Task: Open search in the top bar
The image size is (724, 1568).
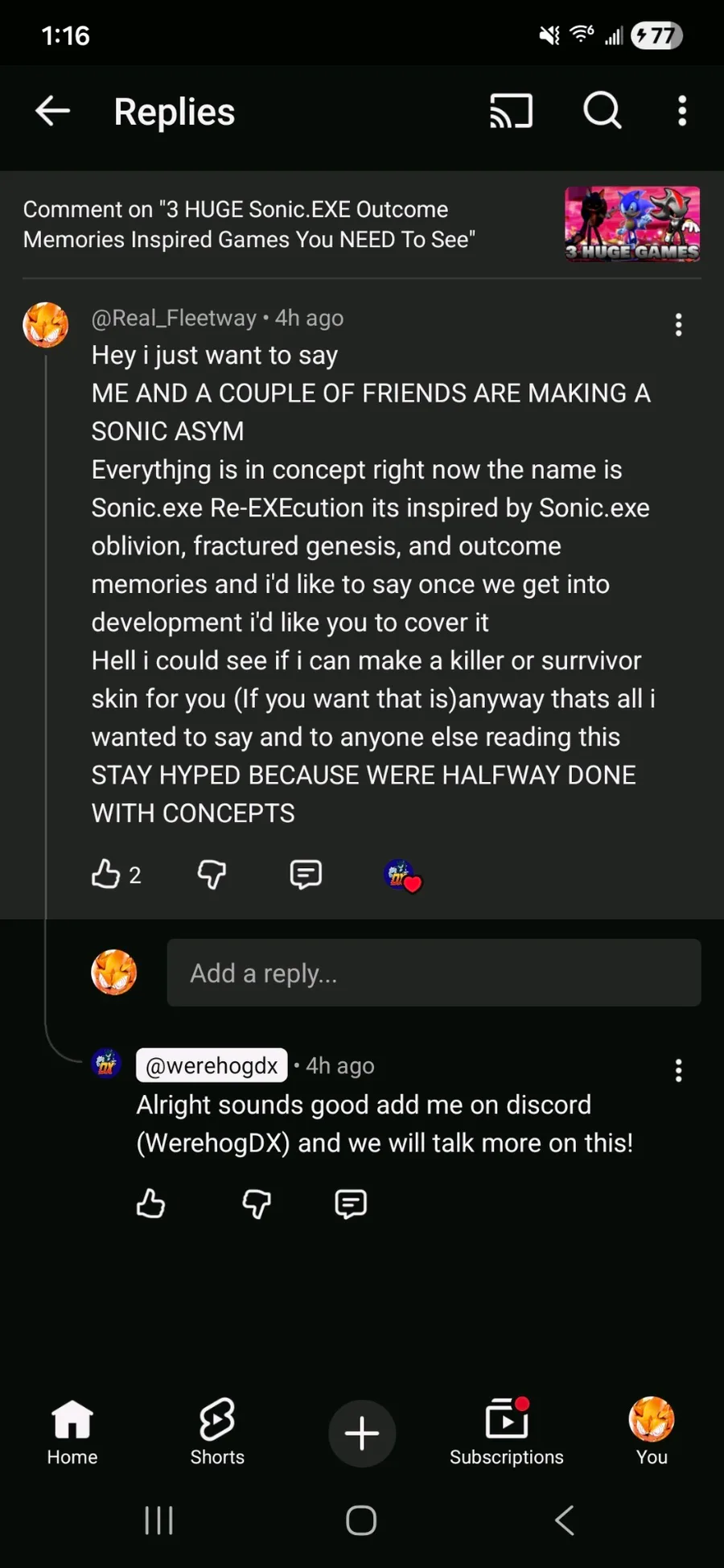Action: [602, 110]
